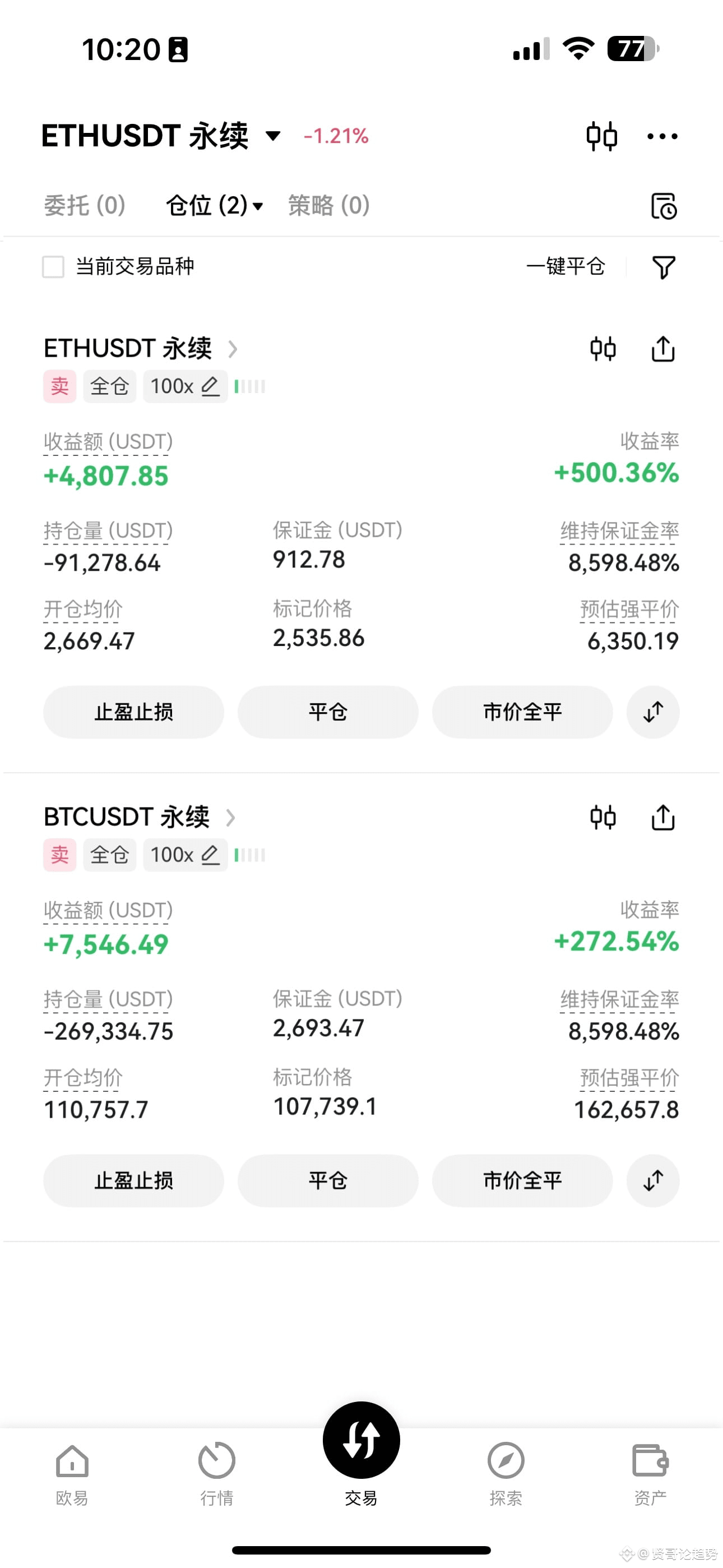This screenshot has height=1568, width=723.
Task: Open the candlestick chart icon in header
Action: click(x=601, y=136)
